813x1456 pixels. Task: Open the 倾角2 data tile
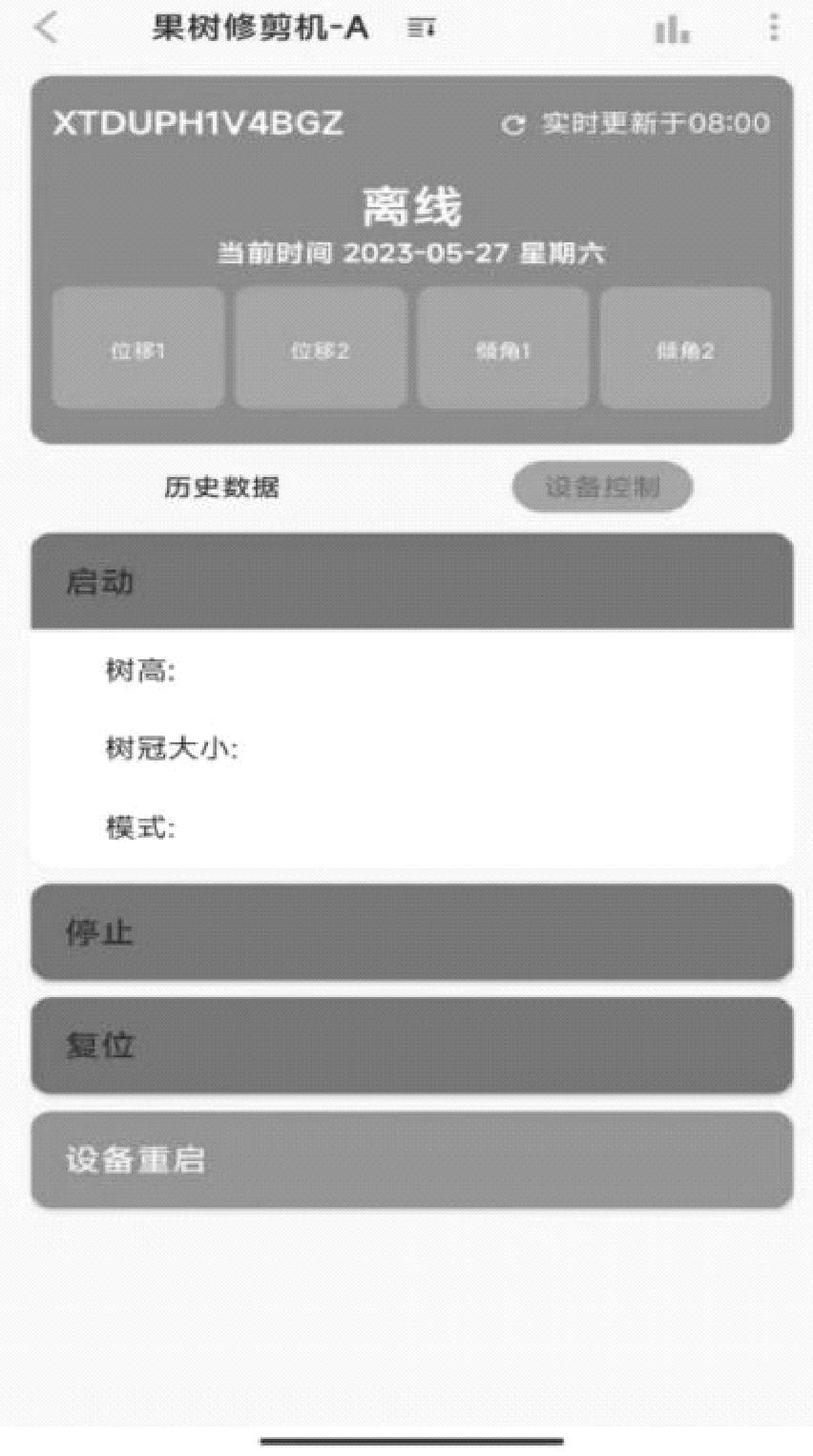point(685,349)
